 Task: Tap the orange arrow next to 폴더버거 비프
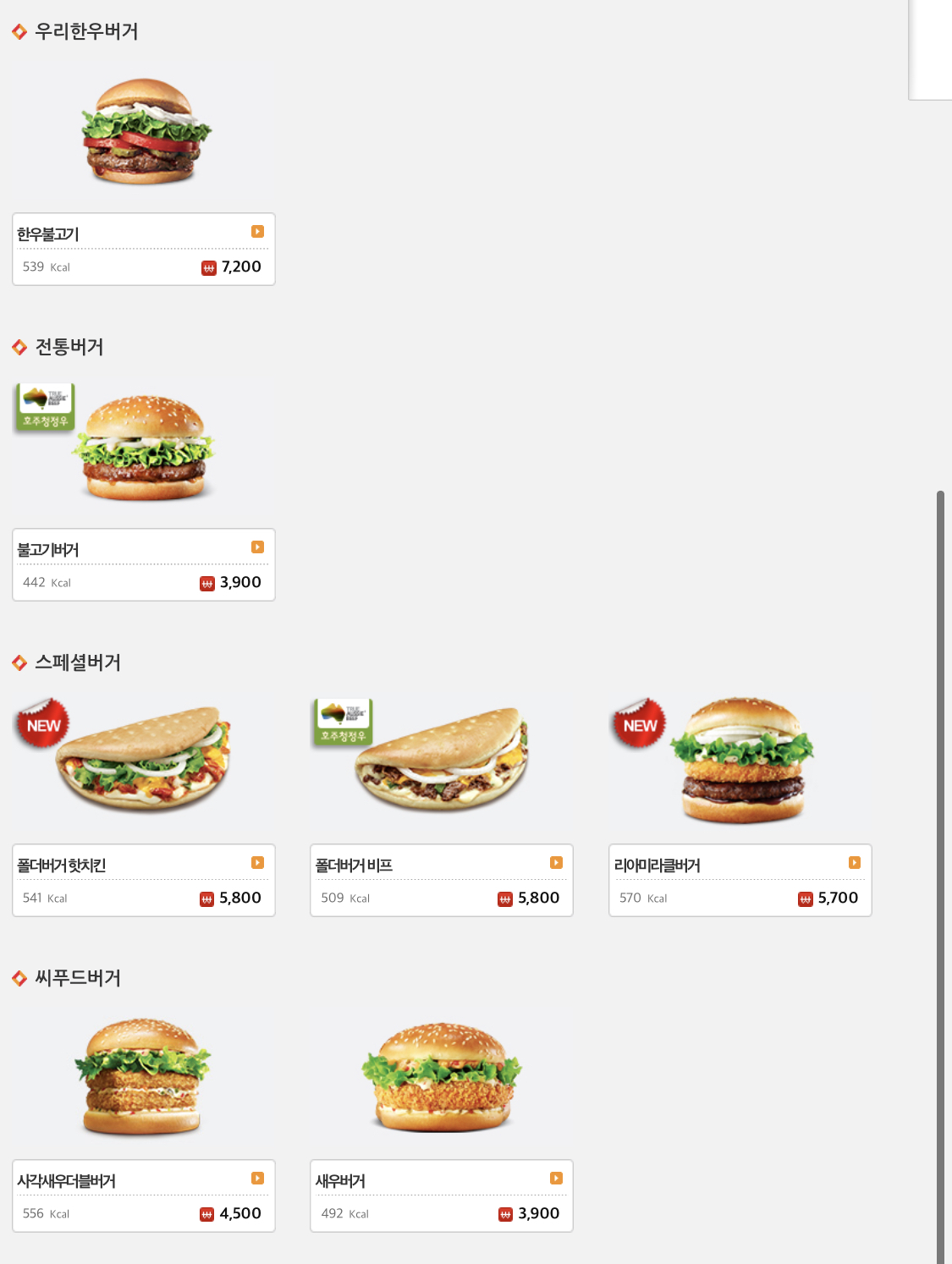pyautogui.click(x=556, y=863)
